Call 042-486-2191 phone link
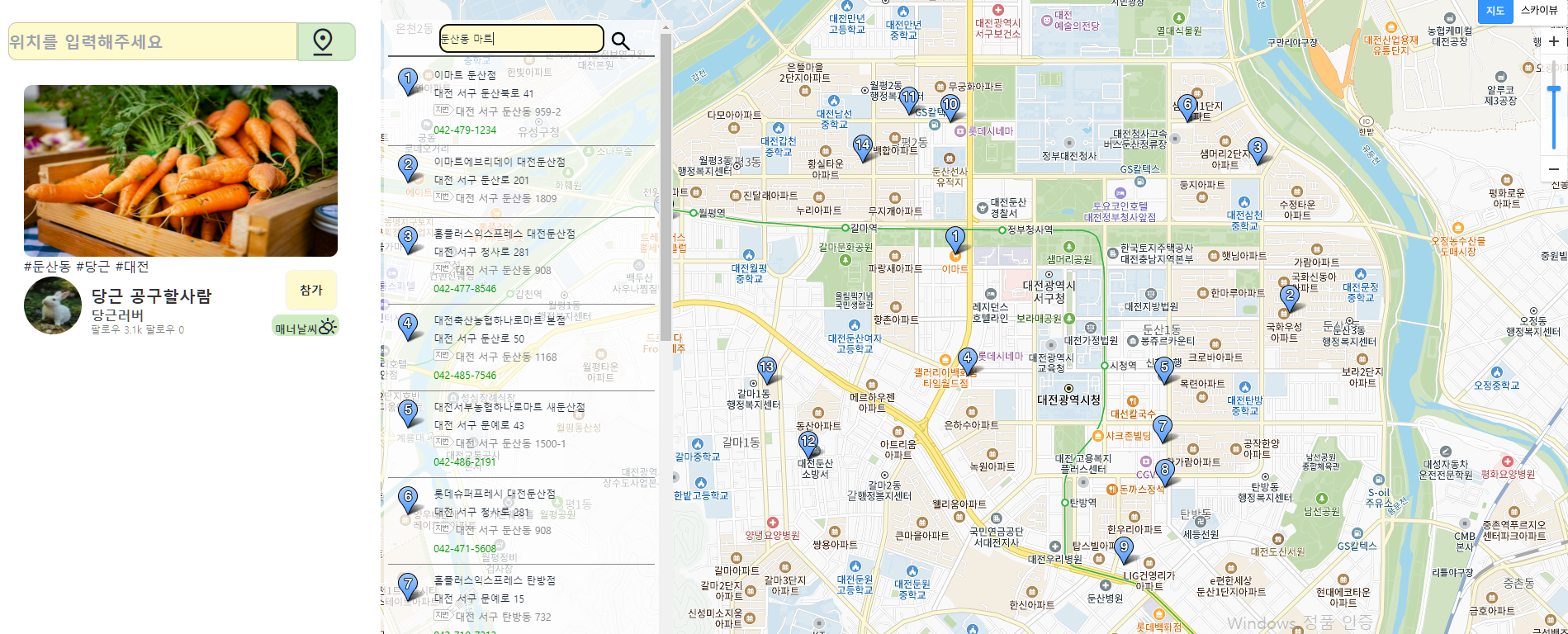This screenshot has width=1568, height=634. [465, 462]
